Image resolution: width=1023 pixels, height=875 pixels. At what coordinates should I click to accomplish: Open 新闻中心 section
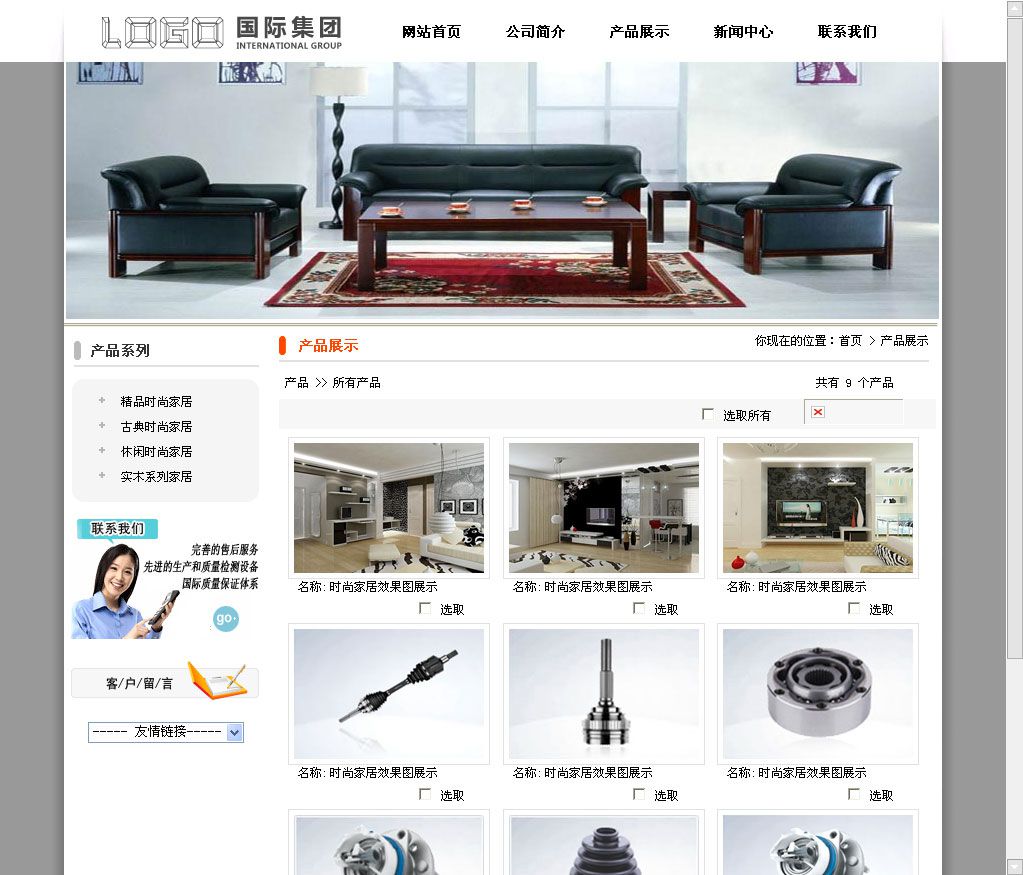pyautogui.click(x=743, y=32)
